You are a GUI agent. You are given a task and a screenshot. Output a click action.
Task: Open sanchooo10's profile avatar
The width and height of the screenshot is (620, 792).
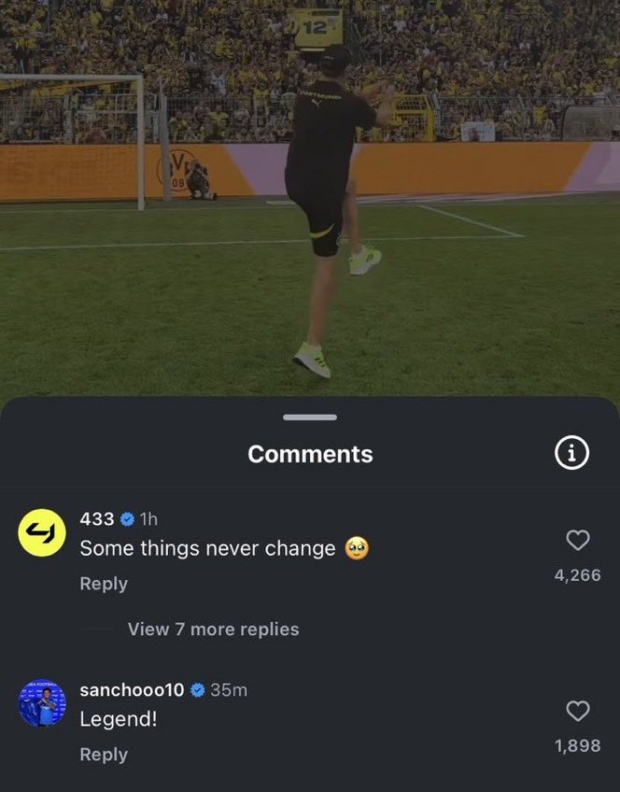click(x=41, y=703)
